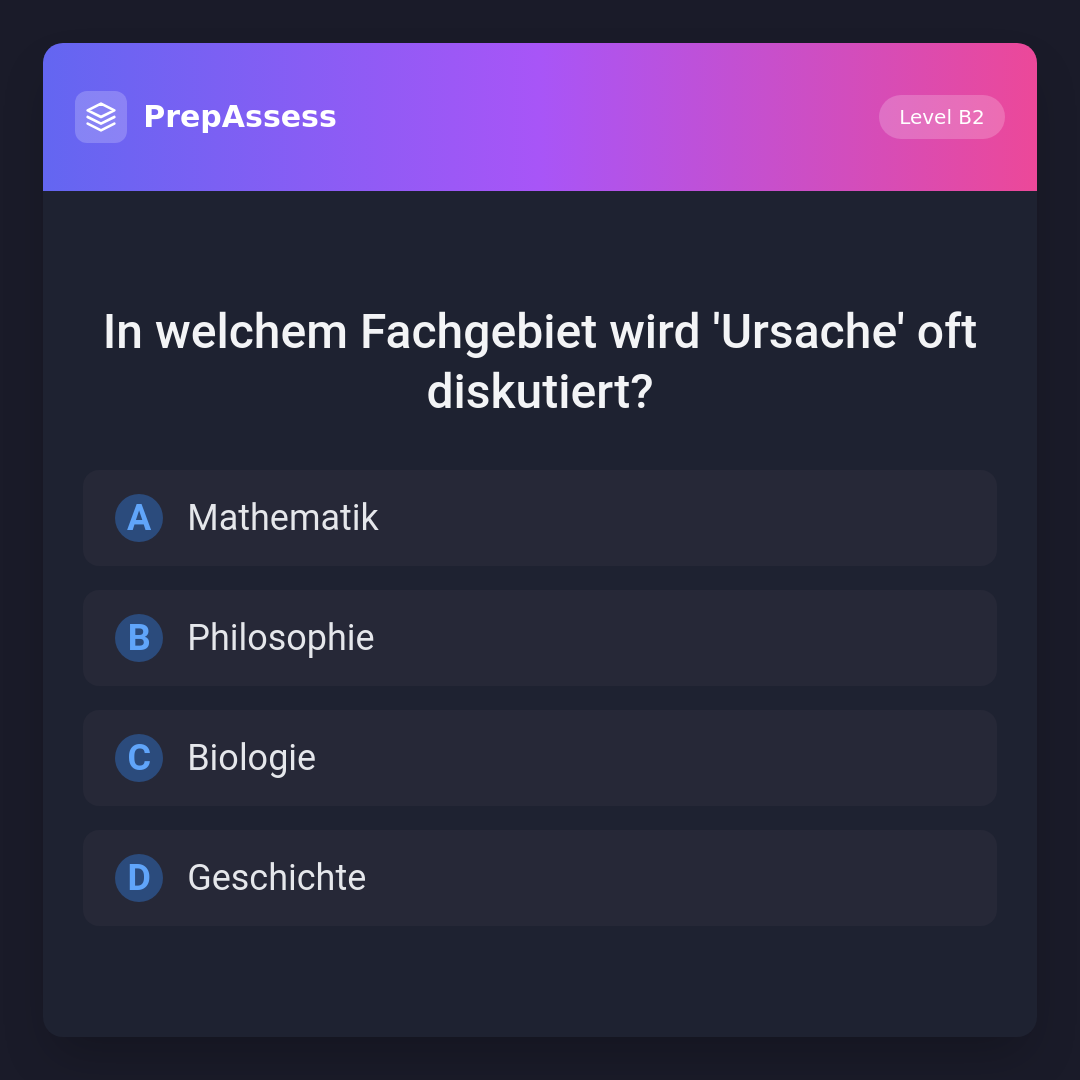
Task: Choose option B Philosophie
Action: click(x=540, y=638)
